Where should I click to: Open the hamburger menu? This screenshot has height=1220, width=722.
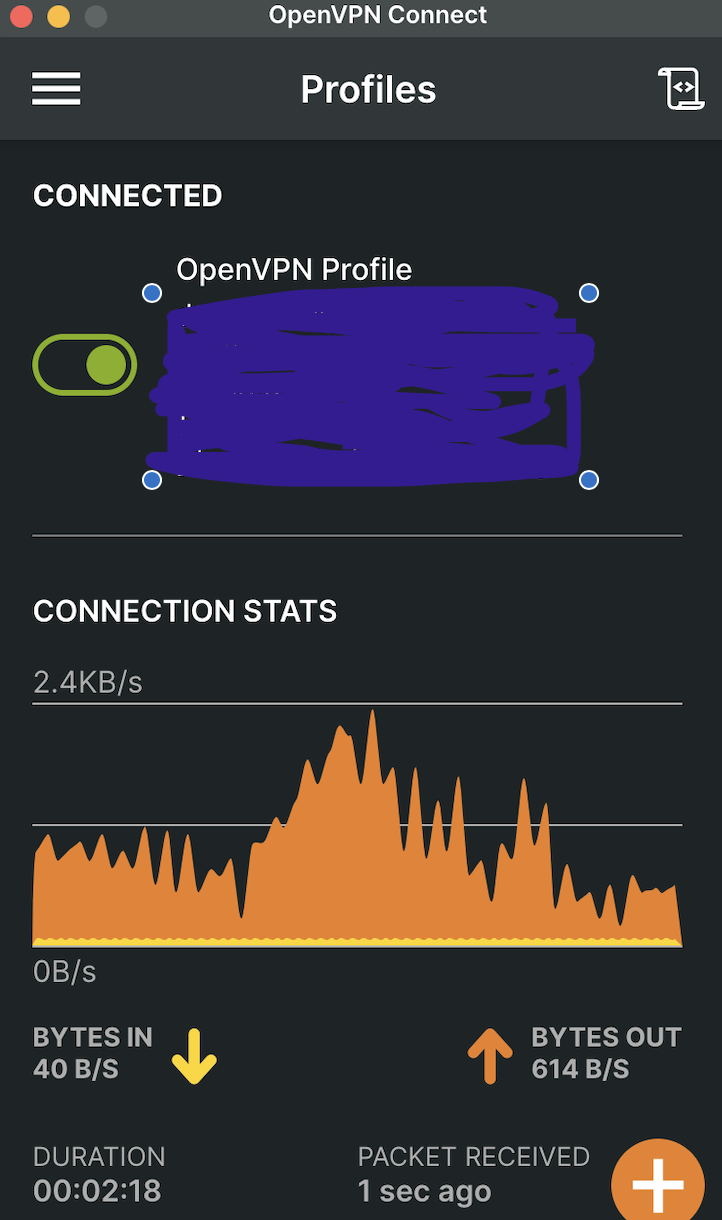coord(56,89)
